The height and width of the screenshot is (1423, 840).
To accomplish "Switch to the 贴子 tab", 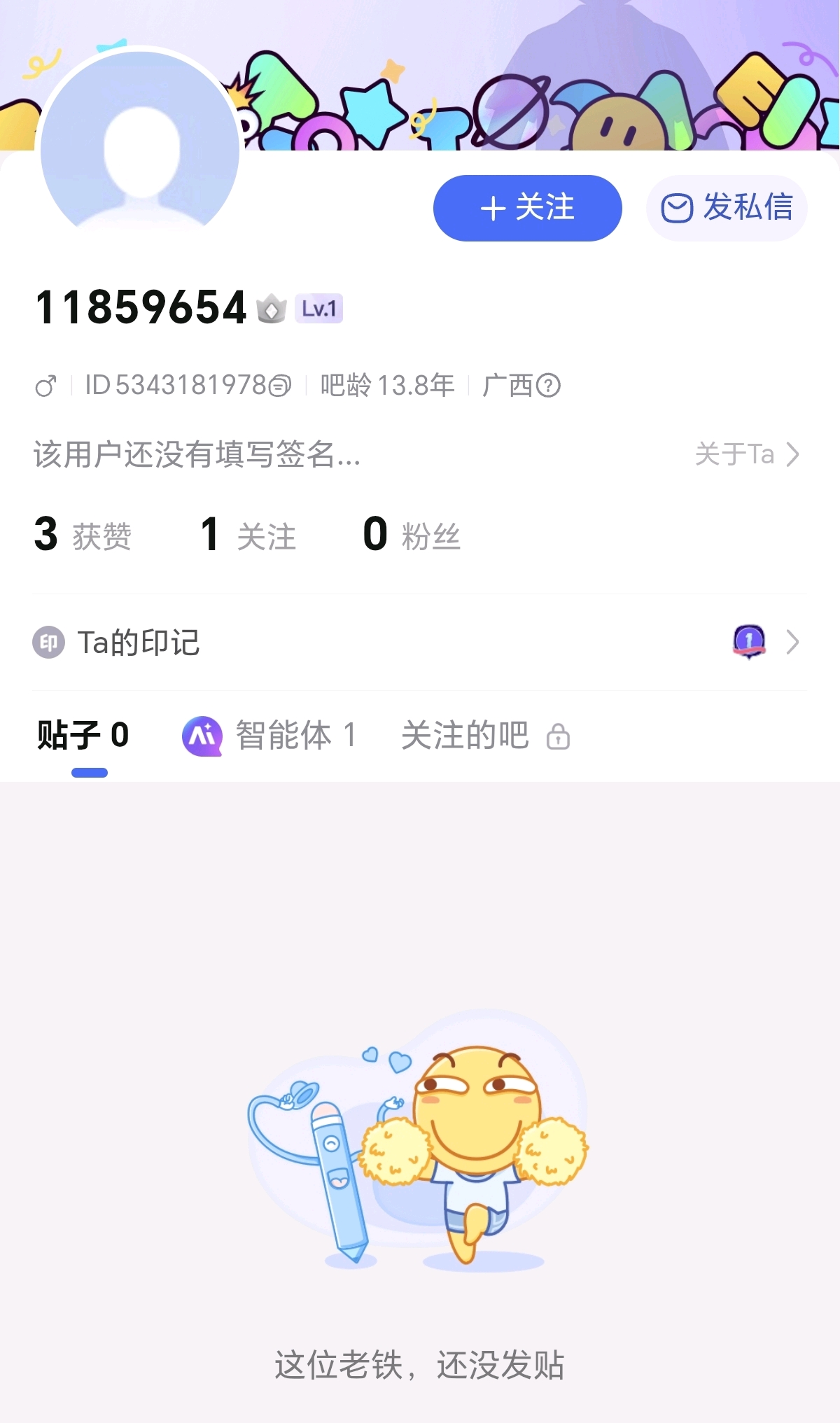I will pyautogui.click(x=83, y=736).
